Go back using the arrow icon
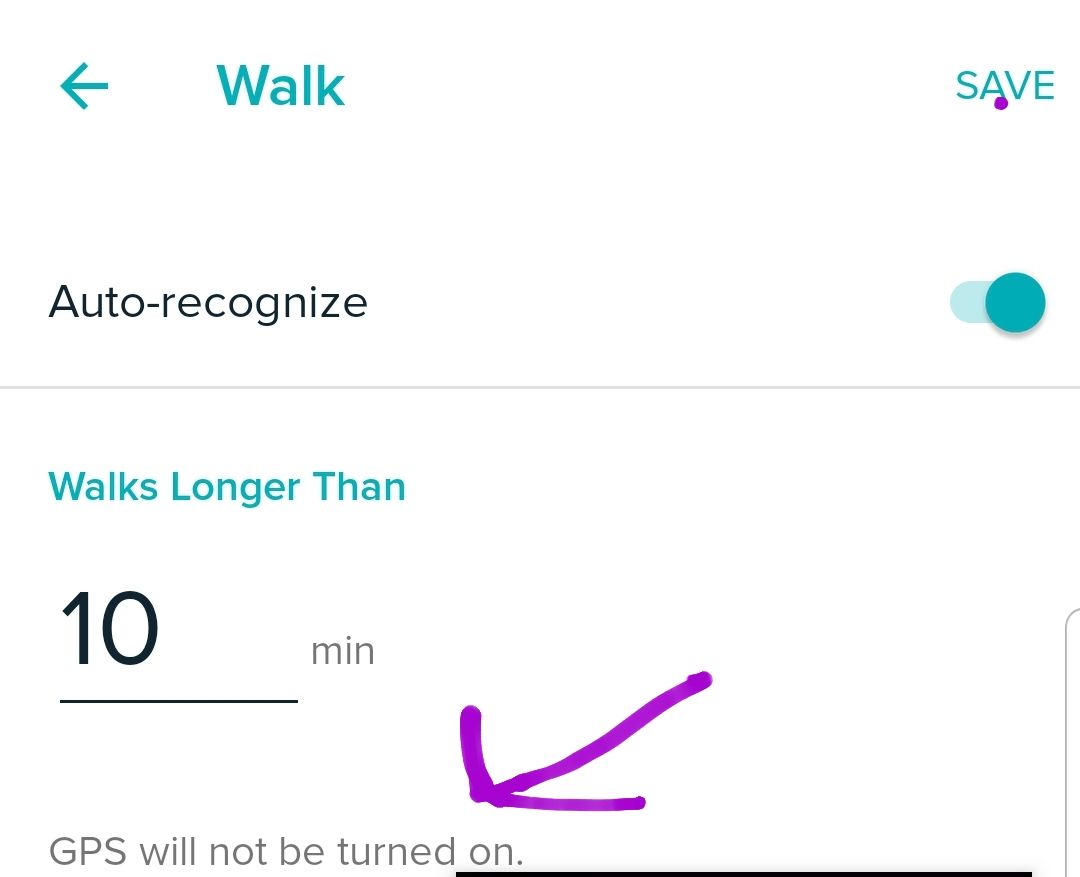The height and width of the screenshot is (877, 1080). [84, 87]
